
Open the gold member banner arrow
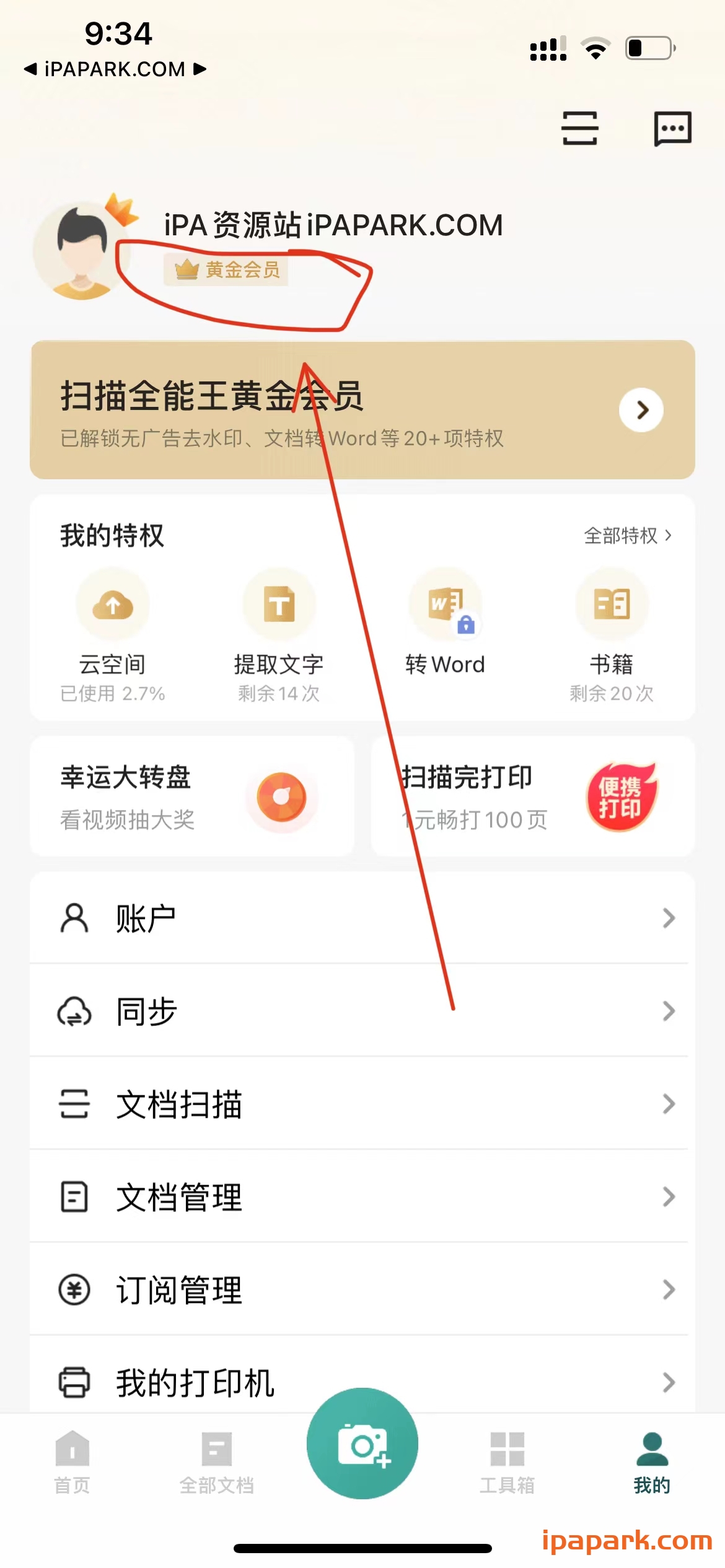[x=641, y=409]
